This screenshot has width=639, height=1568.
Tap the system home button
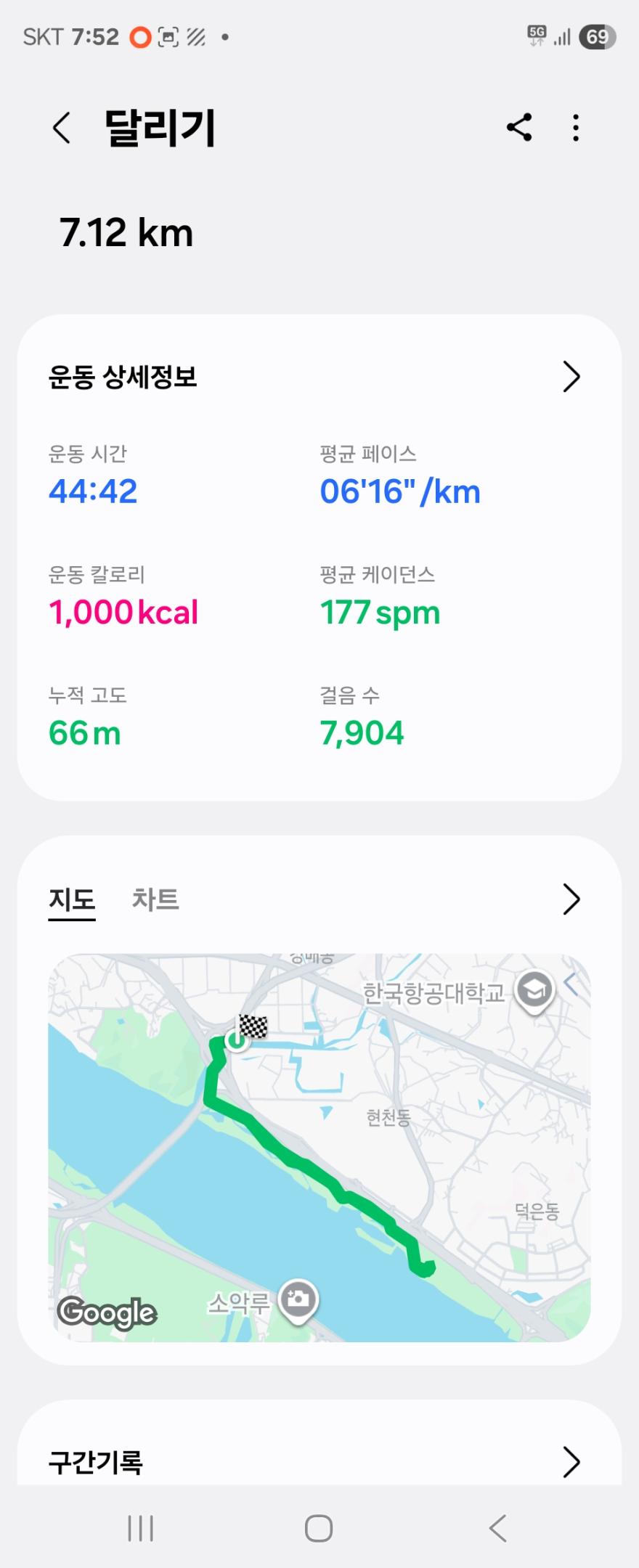click(319, 1528)
